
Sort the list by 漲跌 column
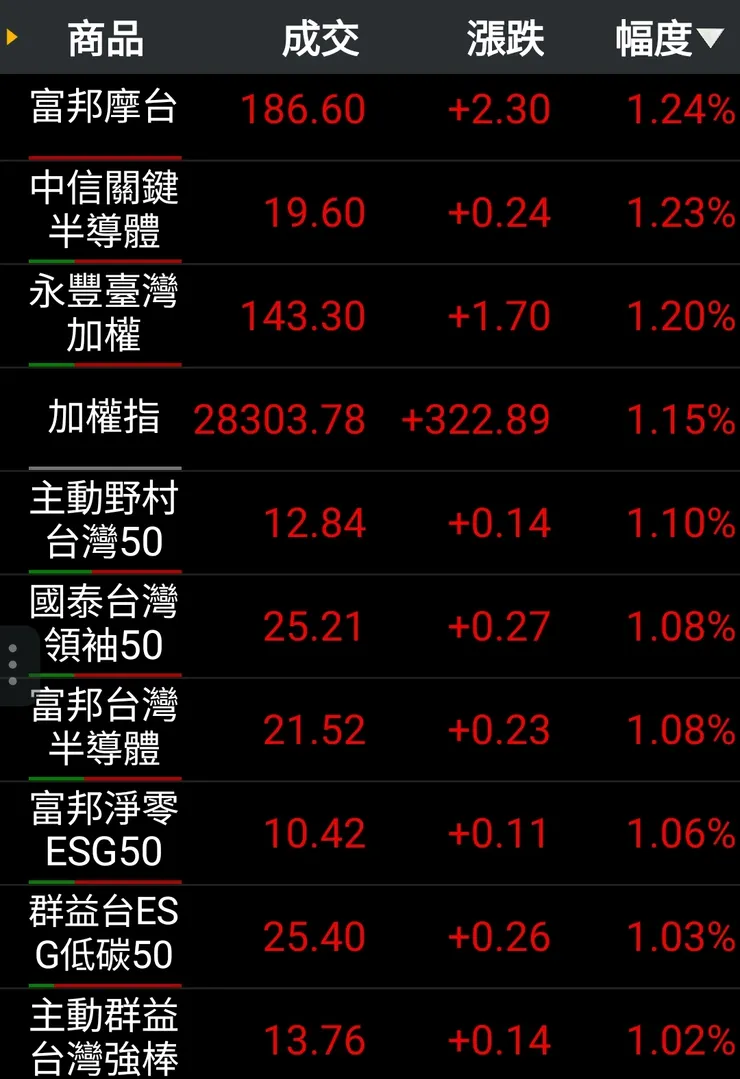[505, 39]
